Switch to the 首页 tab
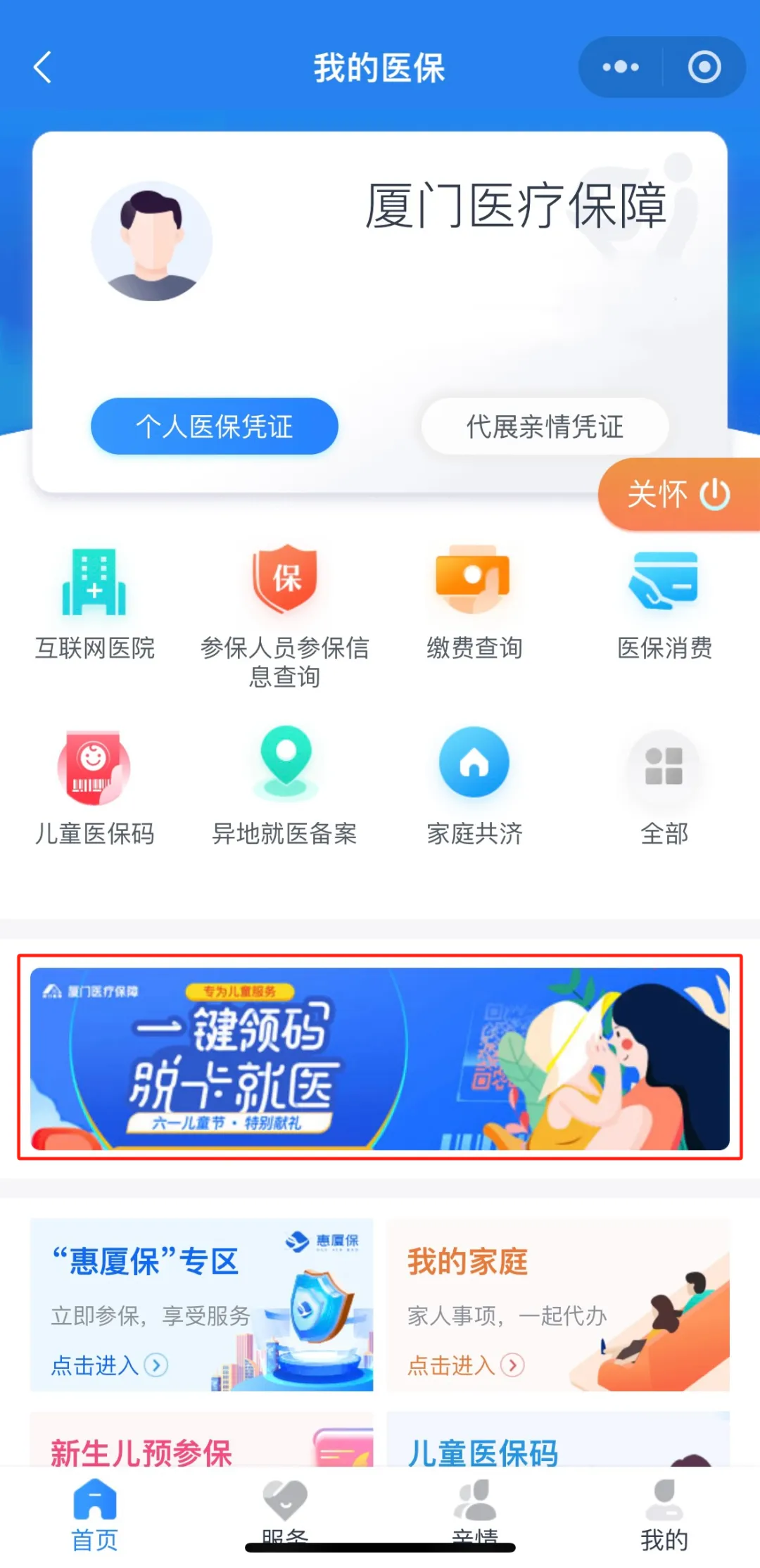 [x=95, y=1515]
